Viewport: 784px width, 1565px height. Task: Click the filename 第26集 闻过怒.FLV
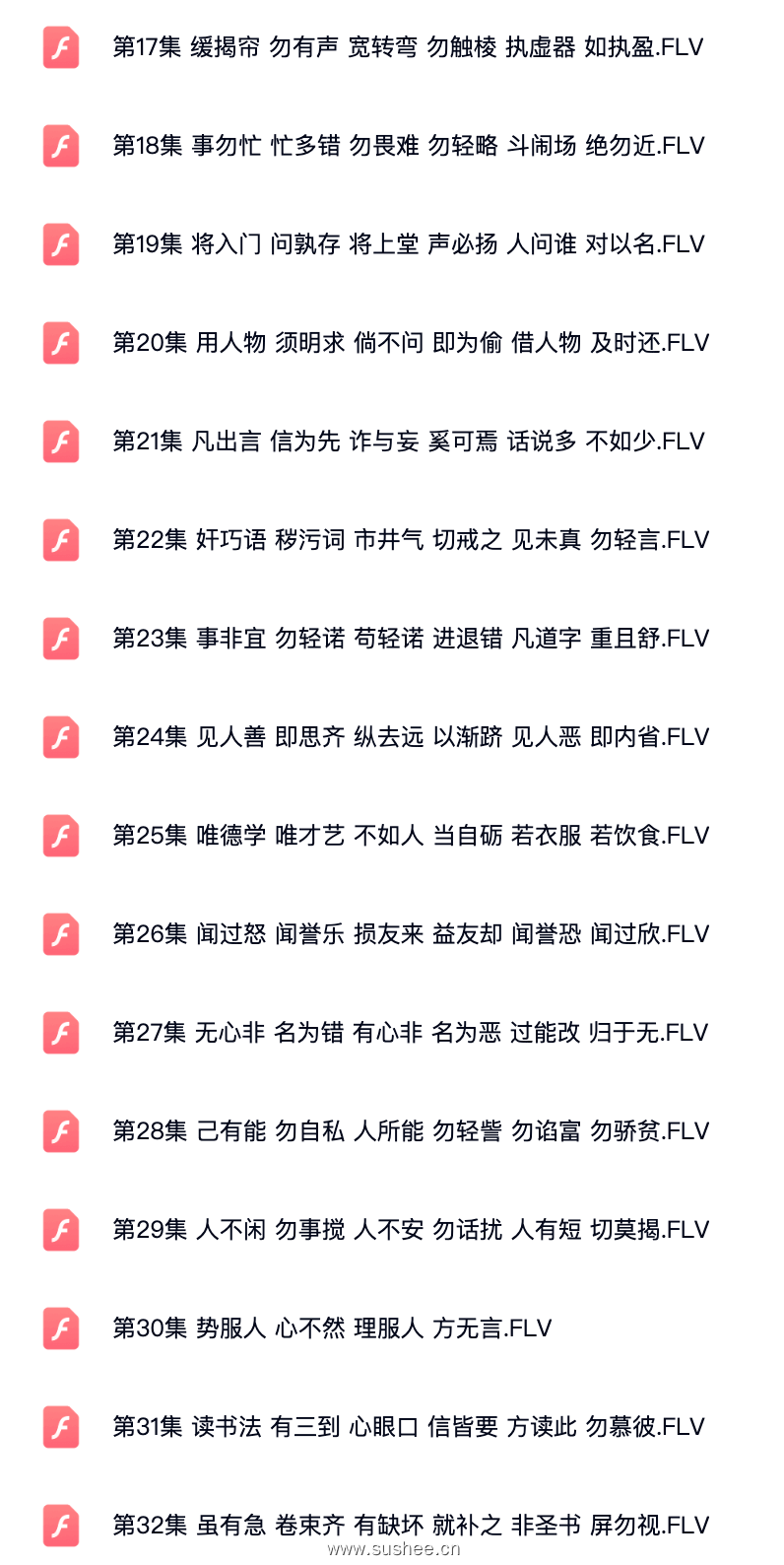pyautogui.click(x=409, y=934)
